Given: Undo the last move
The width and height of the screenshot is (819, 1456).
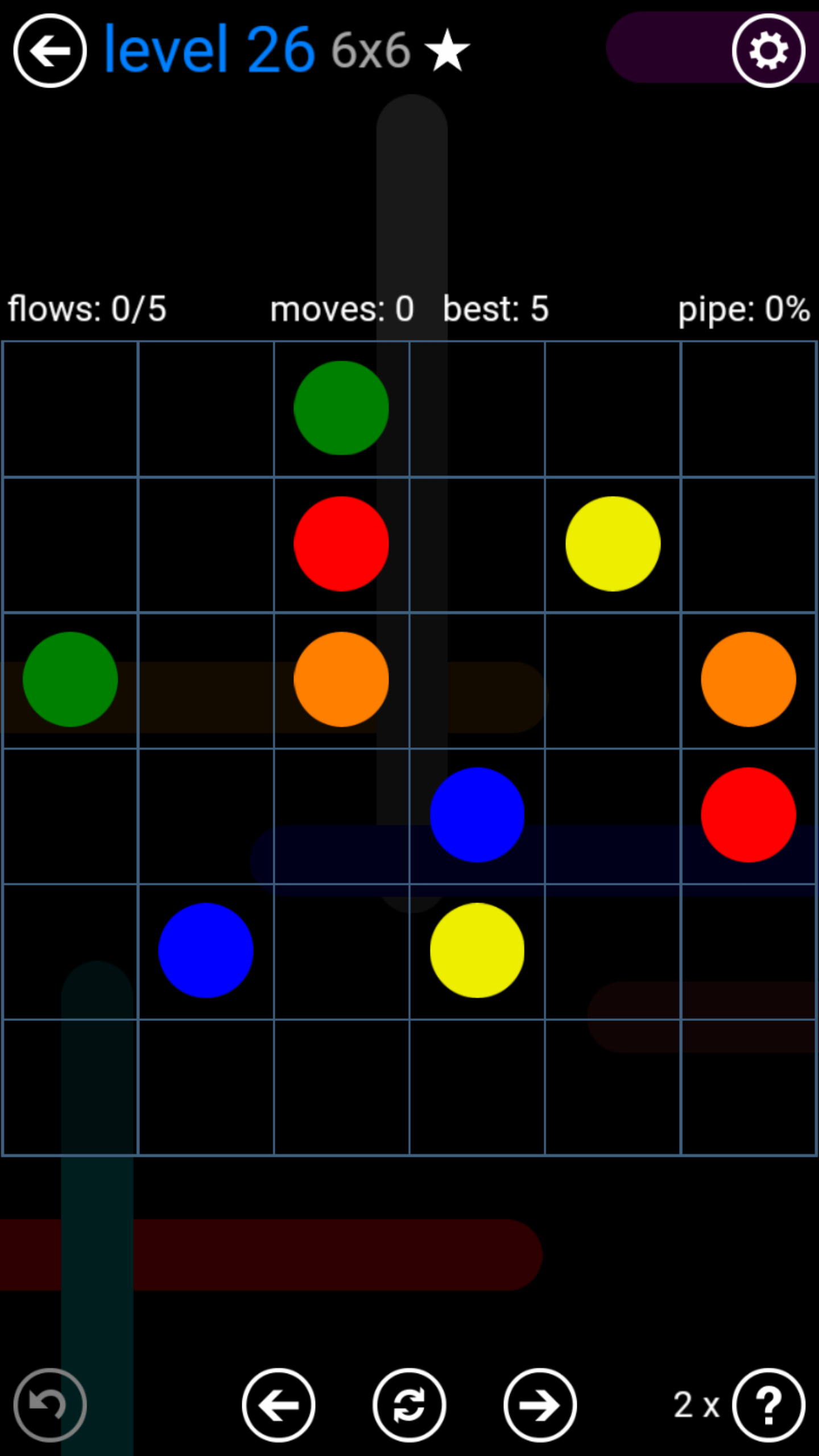Looking at the screenshot, I should pos(50,1405).
